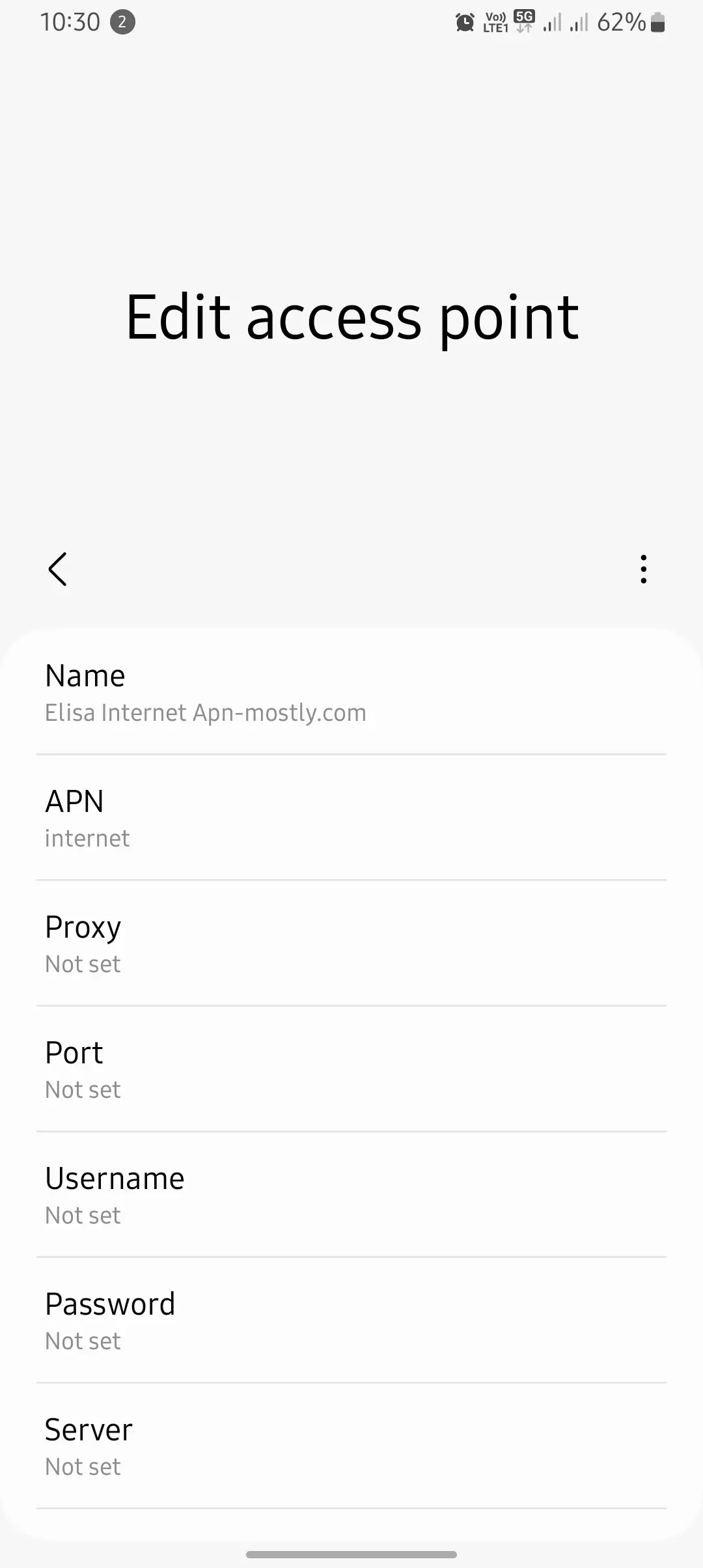Image resolution: width=703 pixels, height=1568 pixels.
Task: Go back from Edit access point
Action: tap(57, 569)
